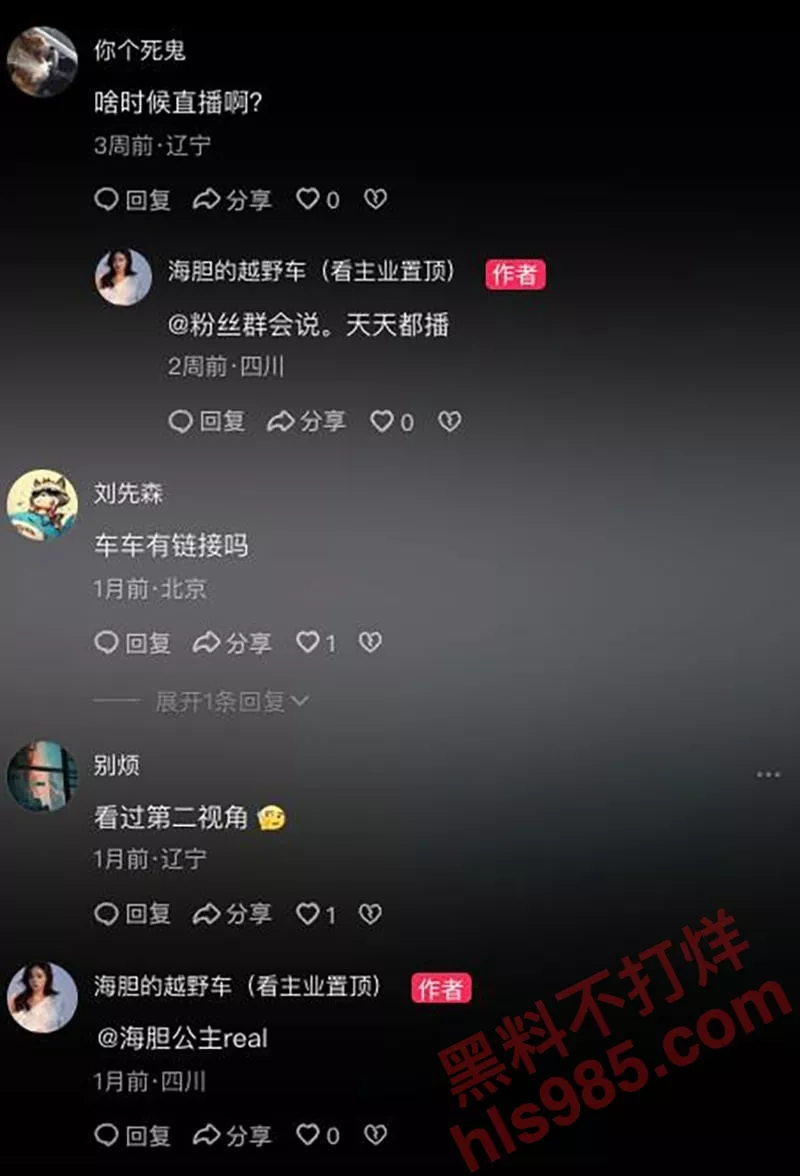Image resolution: width=800 pixels, height=1176 pixels.
Task: Open 别烦's profile avatar
Action: click(x=42, y=776)
